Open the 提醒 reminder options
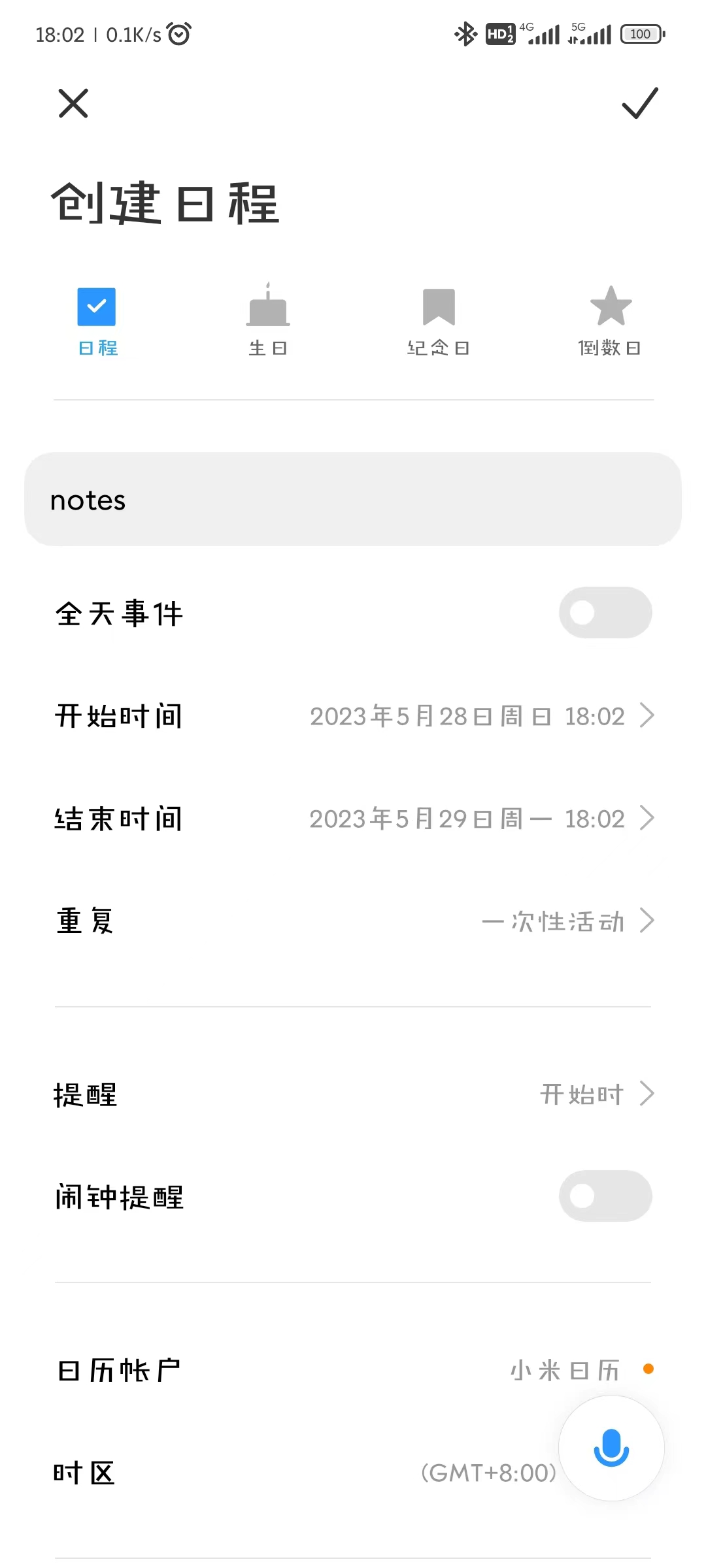The width and height of the screenshot is (706, 1568). tap(353, 1094)
